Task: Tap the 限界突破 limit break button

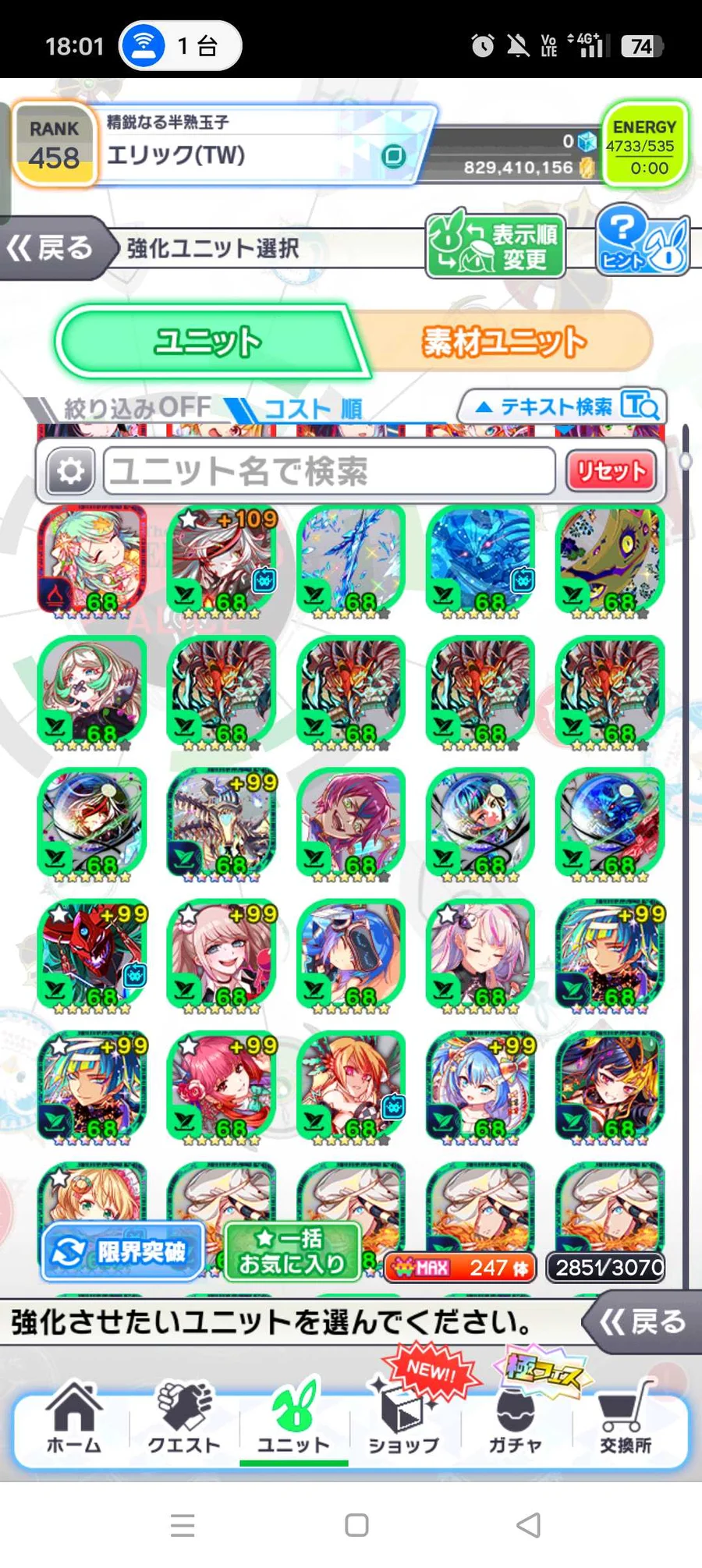Action: coord(123,1252)
